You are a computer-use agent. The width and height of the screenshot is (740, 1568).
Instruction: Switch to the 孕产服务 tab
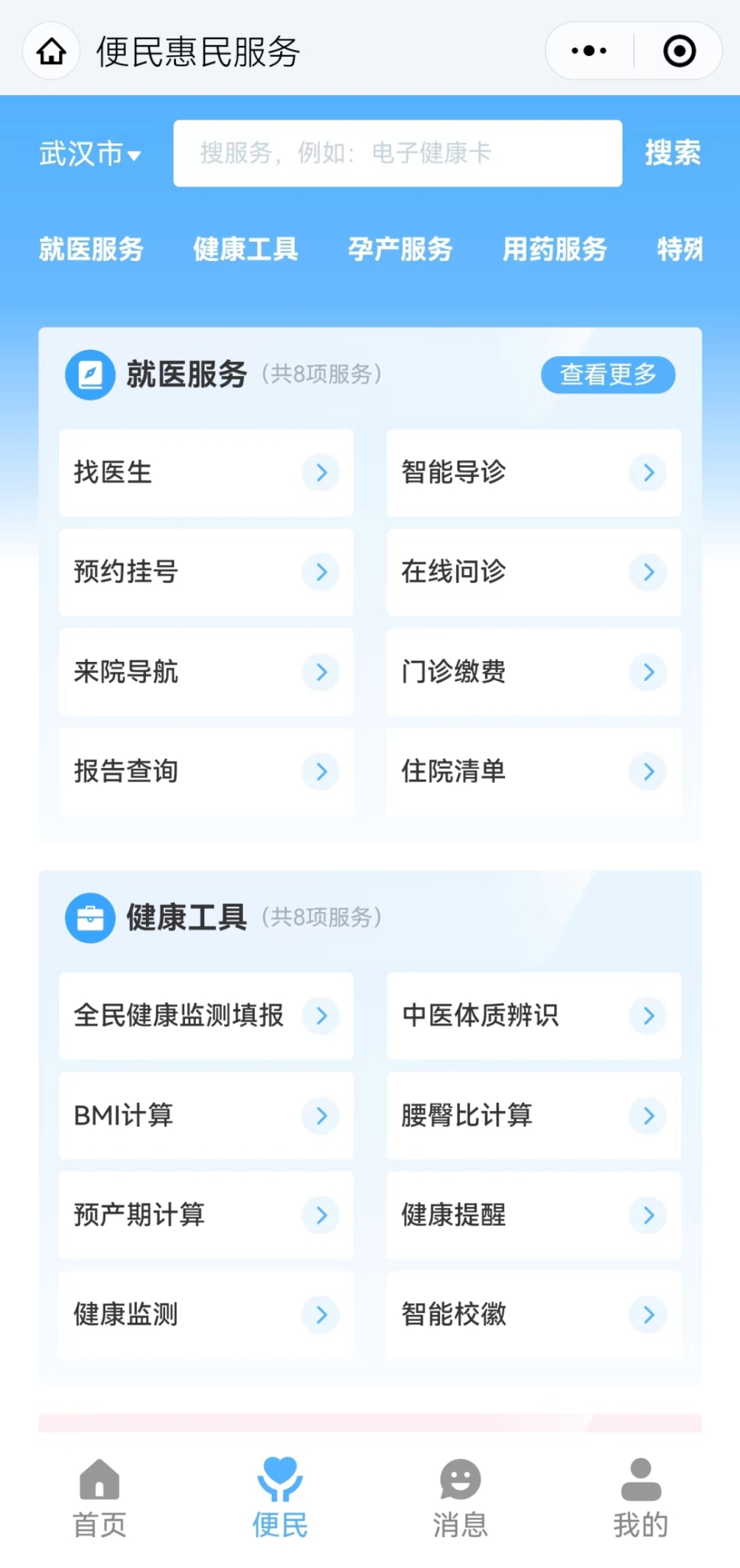coord(400,249)
